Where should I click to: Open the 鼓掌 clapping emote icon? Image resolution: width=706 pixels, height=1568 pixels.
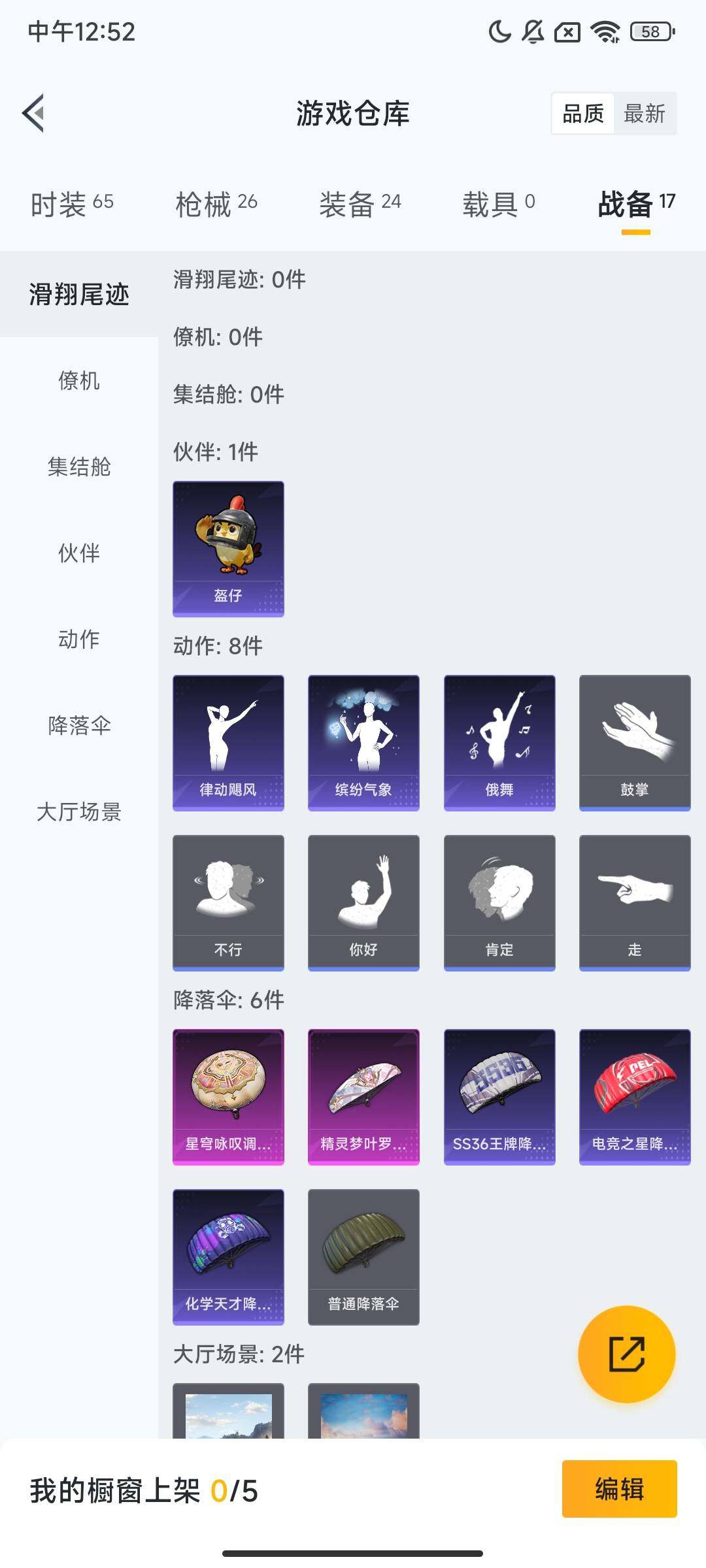point(635,742)
